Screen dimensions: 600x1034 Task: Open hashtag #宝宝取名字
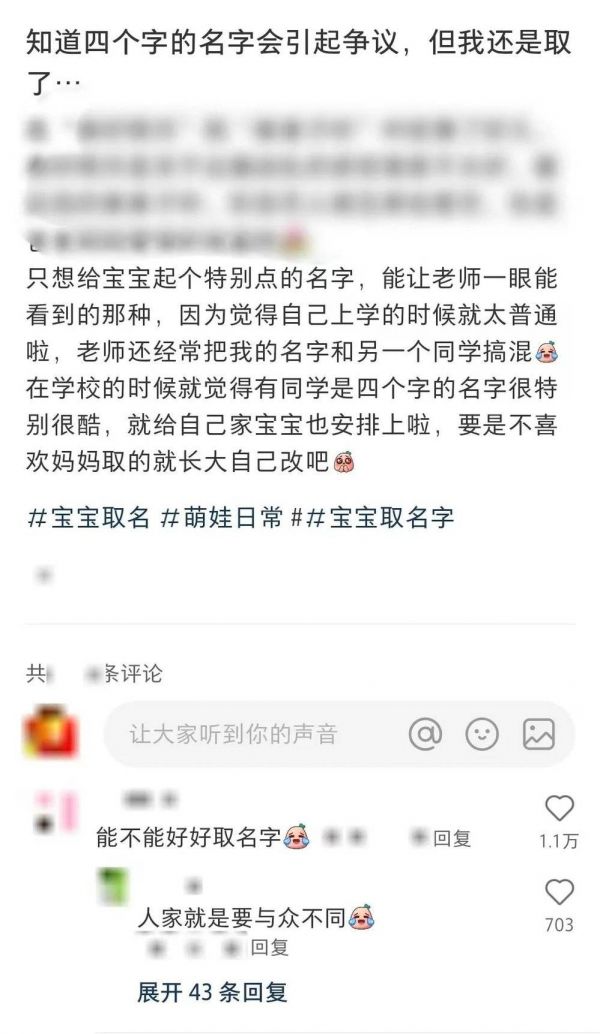pyautogui.click(x=380, y=517)
